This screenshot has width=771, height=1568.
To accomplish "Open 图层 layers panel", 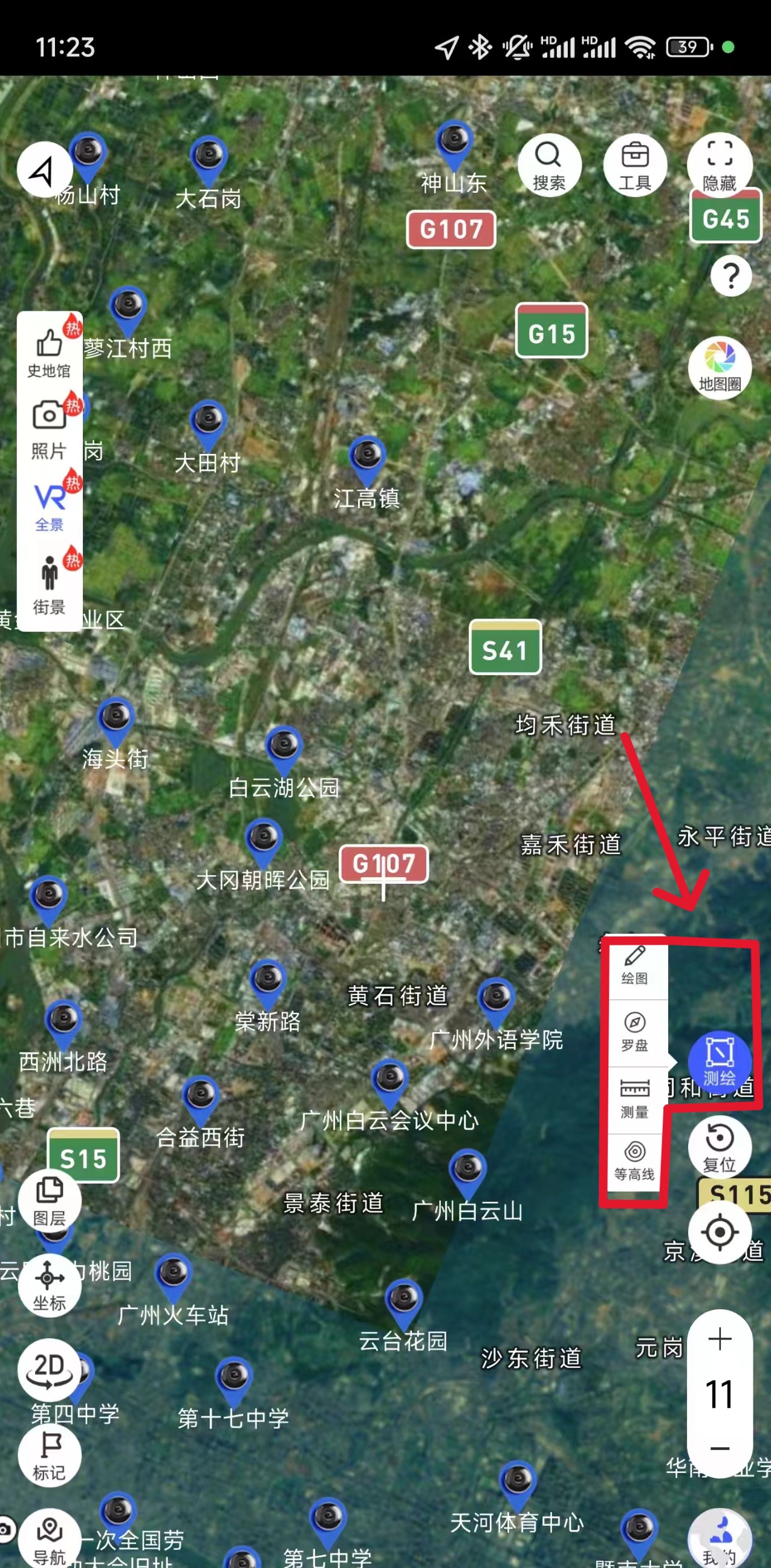I will point(50,1200).
